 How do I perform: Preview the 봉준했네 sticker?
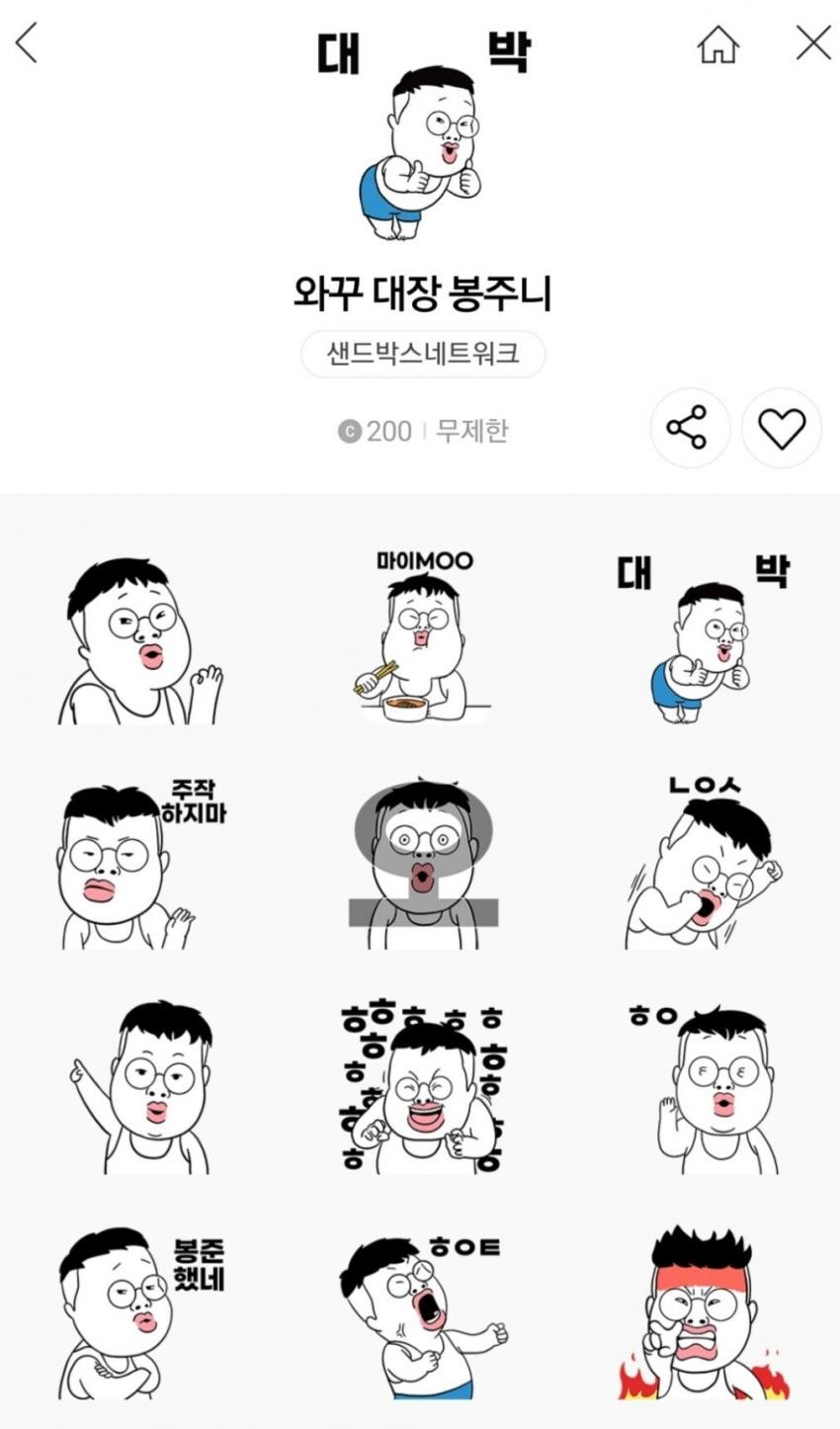click(141, 1312)
